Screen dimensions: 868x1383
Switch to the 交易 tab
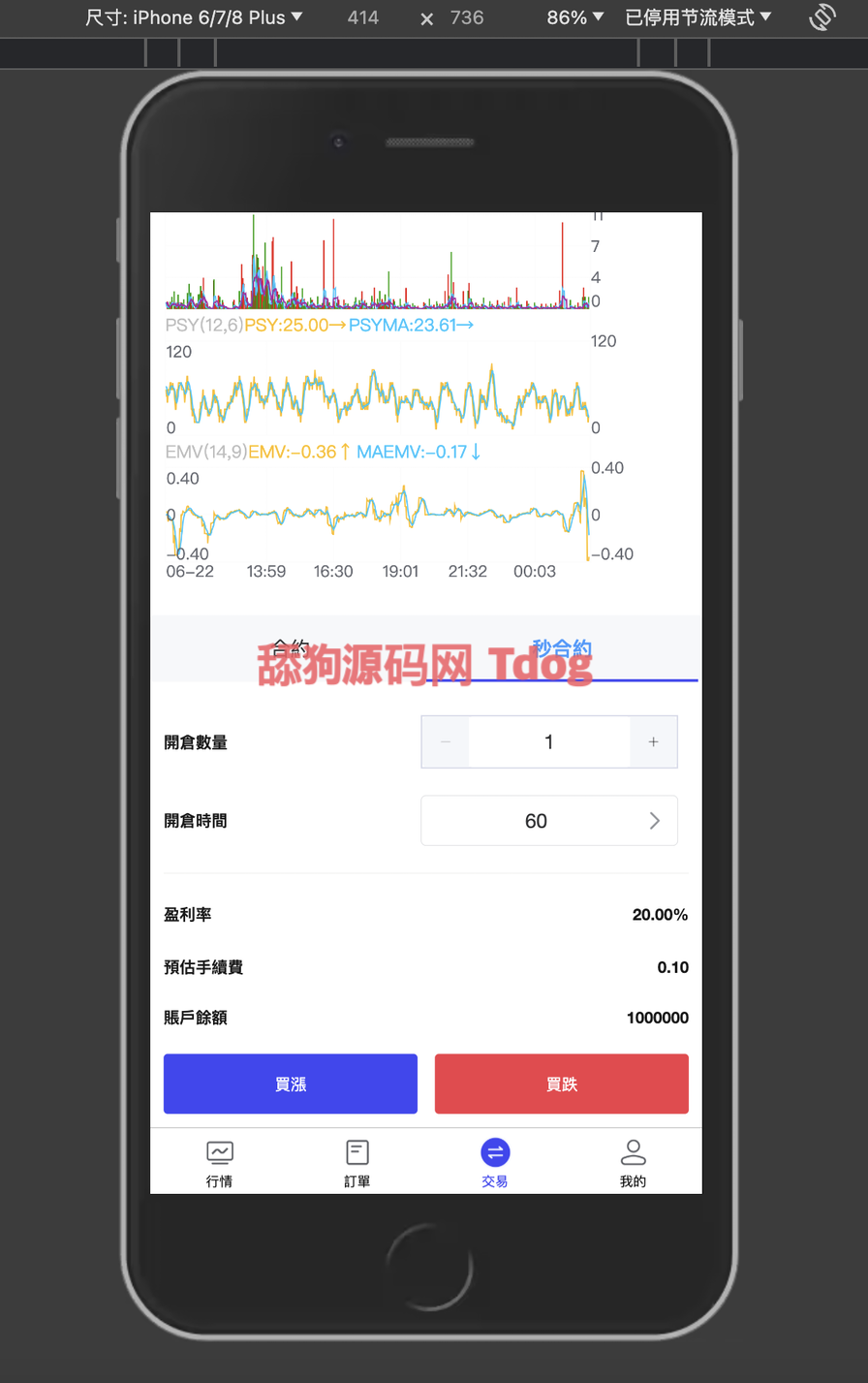click(x=495, y=1162)
